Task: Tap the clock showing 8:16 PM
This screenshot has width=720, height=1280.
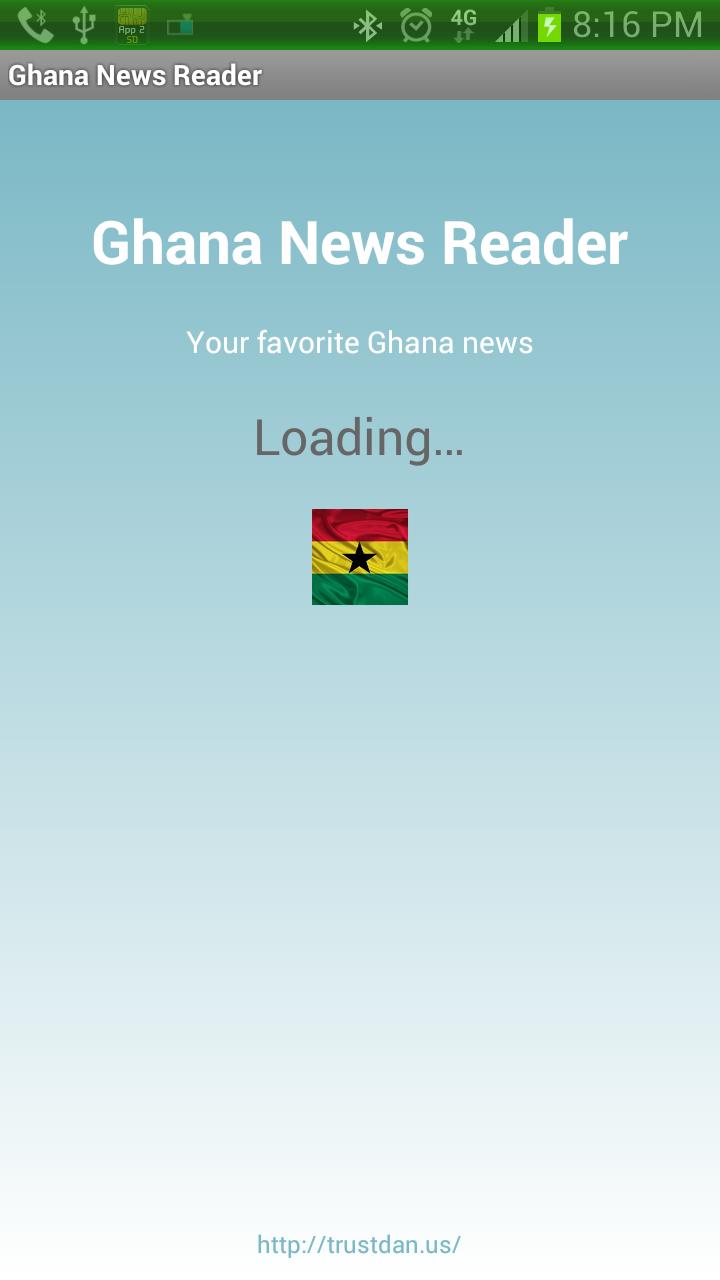Action: 637,22
